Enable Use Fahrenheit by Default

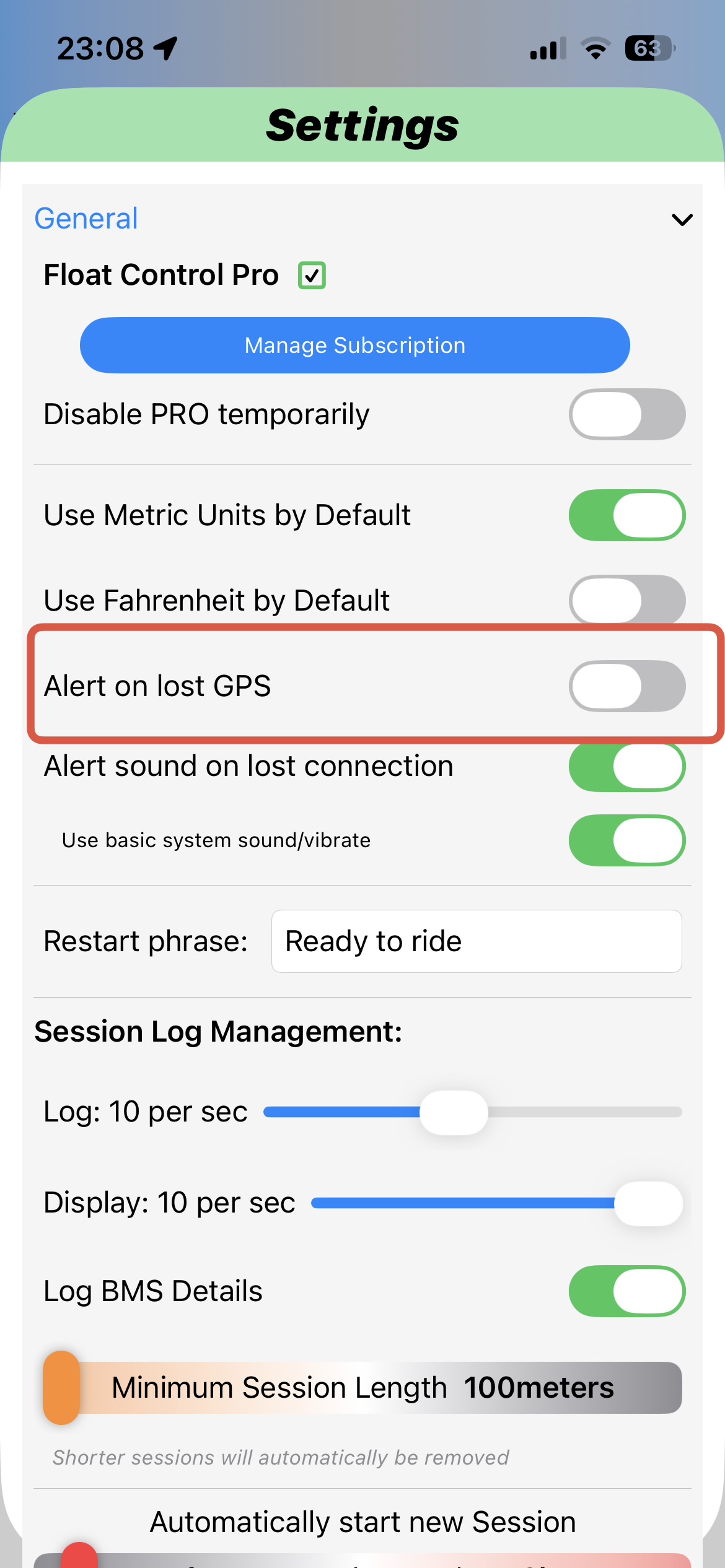(x=626, y=599)
